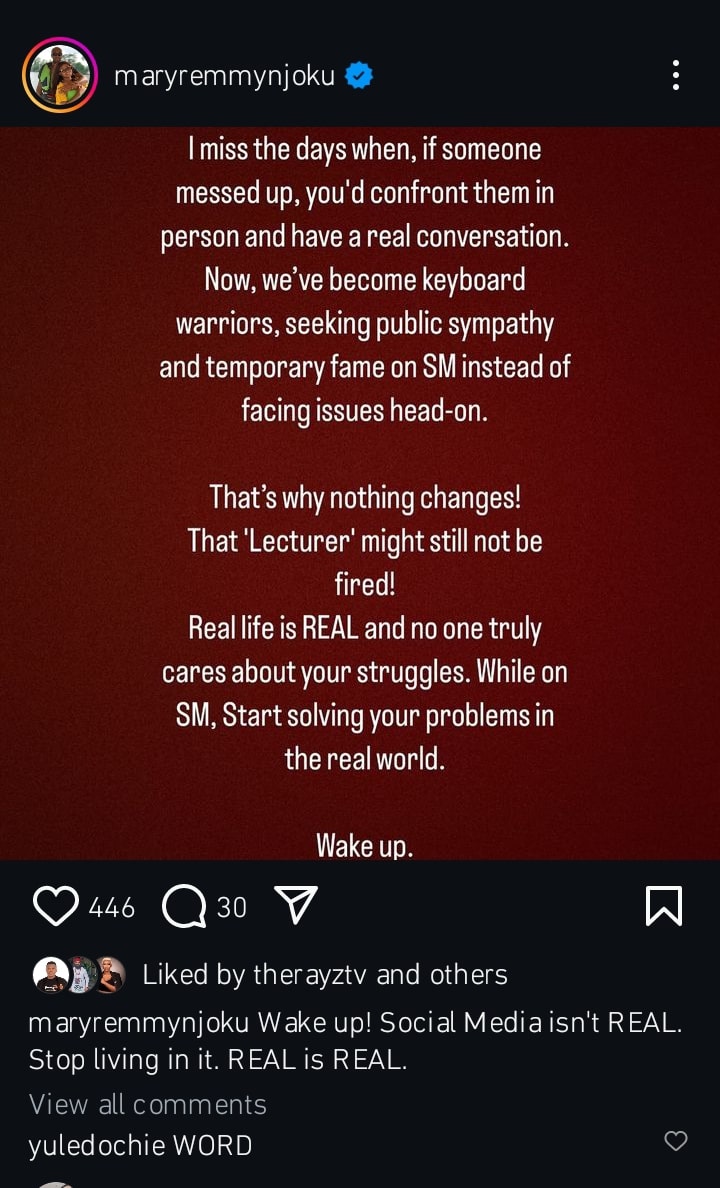
Task: Open comments via the speech bubble icon
Action: [x=184, y=906]
